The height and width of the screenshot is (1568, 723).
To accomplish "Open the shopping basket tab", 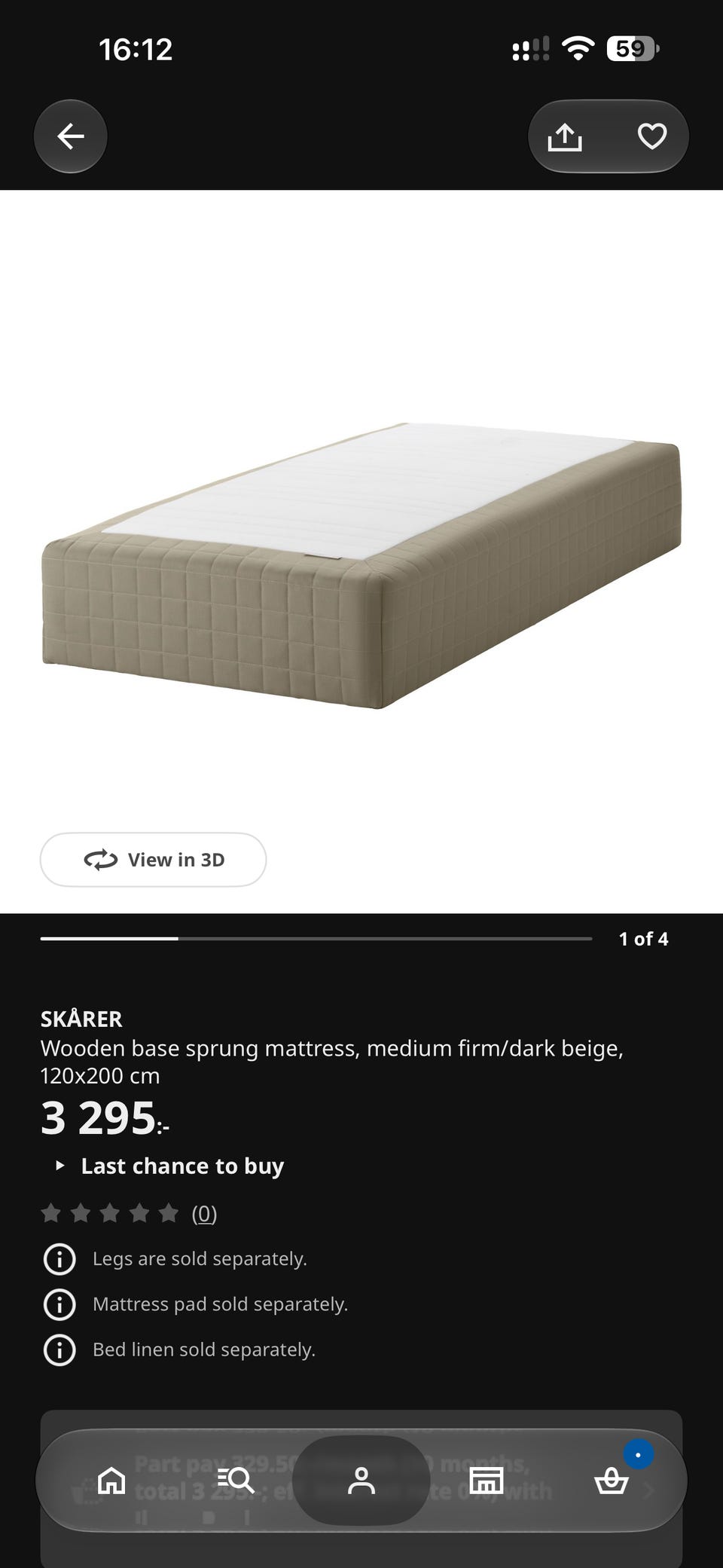I will (612, 1481).
